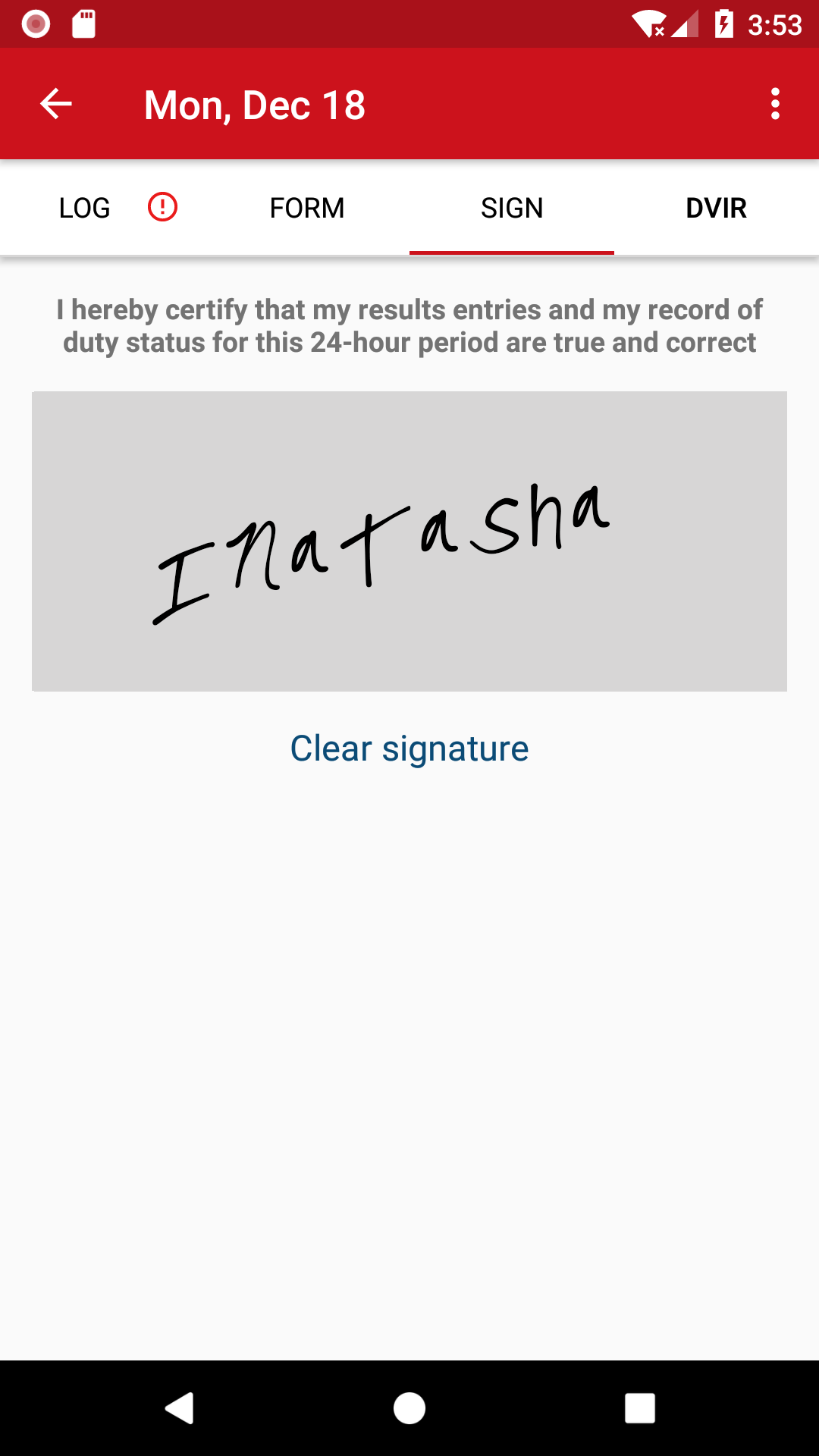The image size is (819, 1456).
Task: Open the overflow menu
Action: 775,104
